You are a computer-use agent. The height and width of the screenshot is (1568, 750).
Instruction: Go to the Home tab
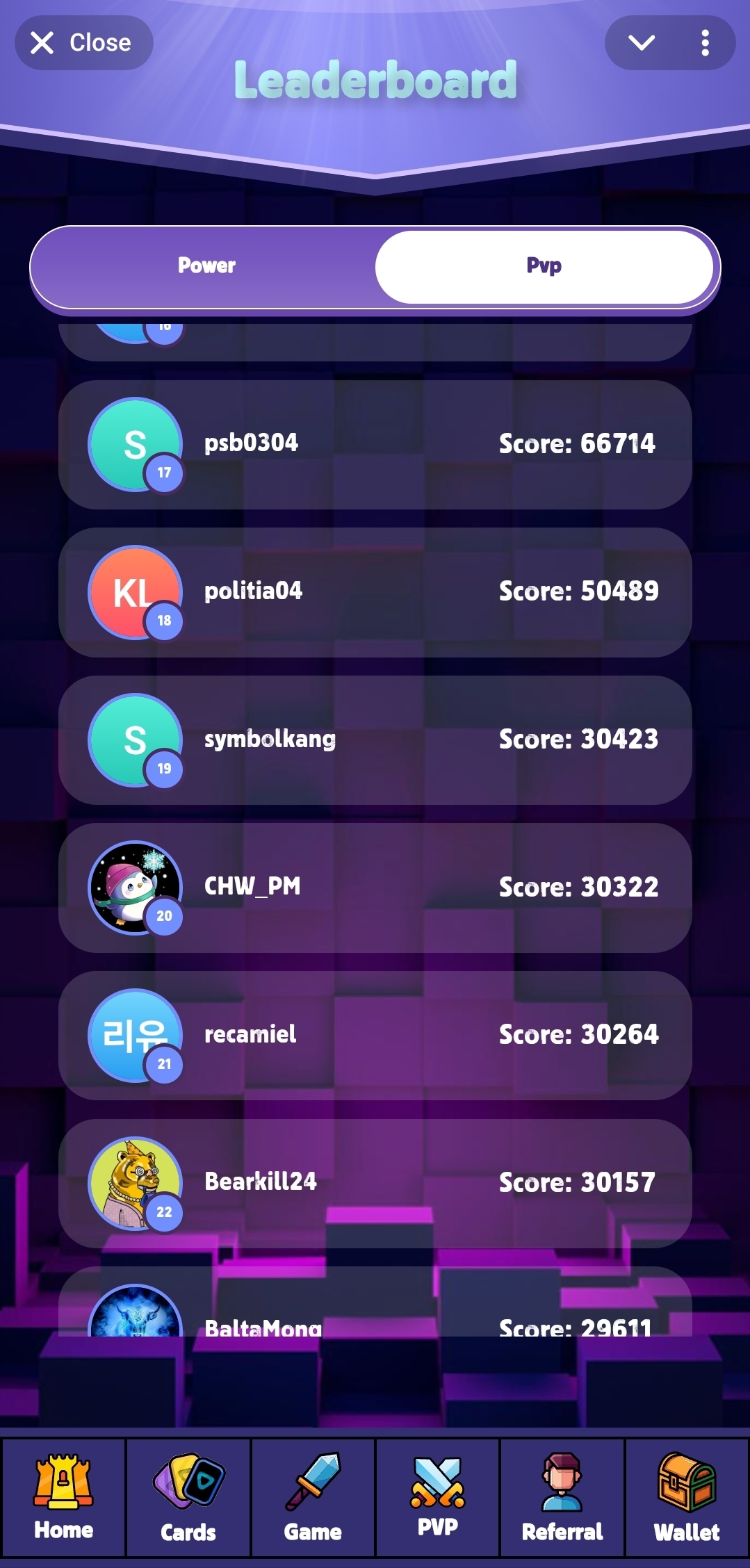tap(63, 1497)
